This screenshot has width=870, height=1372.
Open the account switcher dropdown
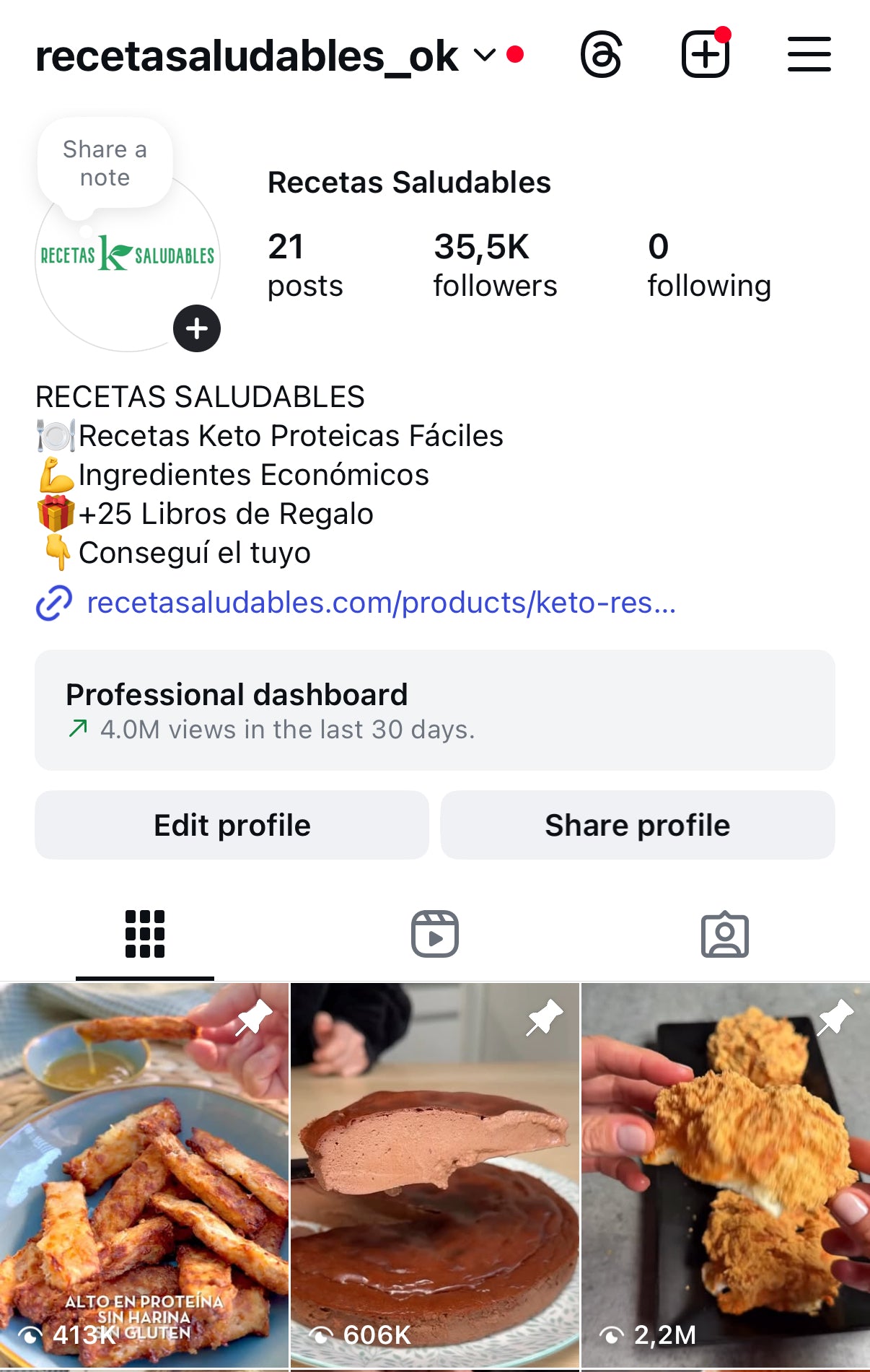click(x=484, y=55)
